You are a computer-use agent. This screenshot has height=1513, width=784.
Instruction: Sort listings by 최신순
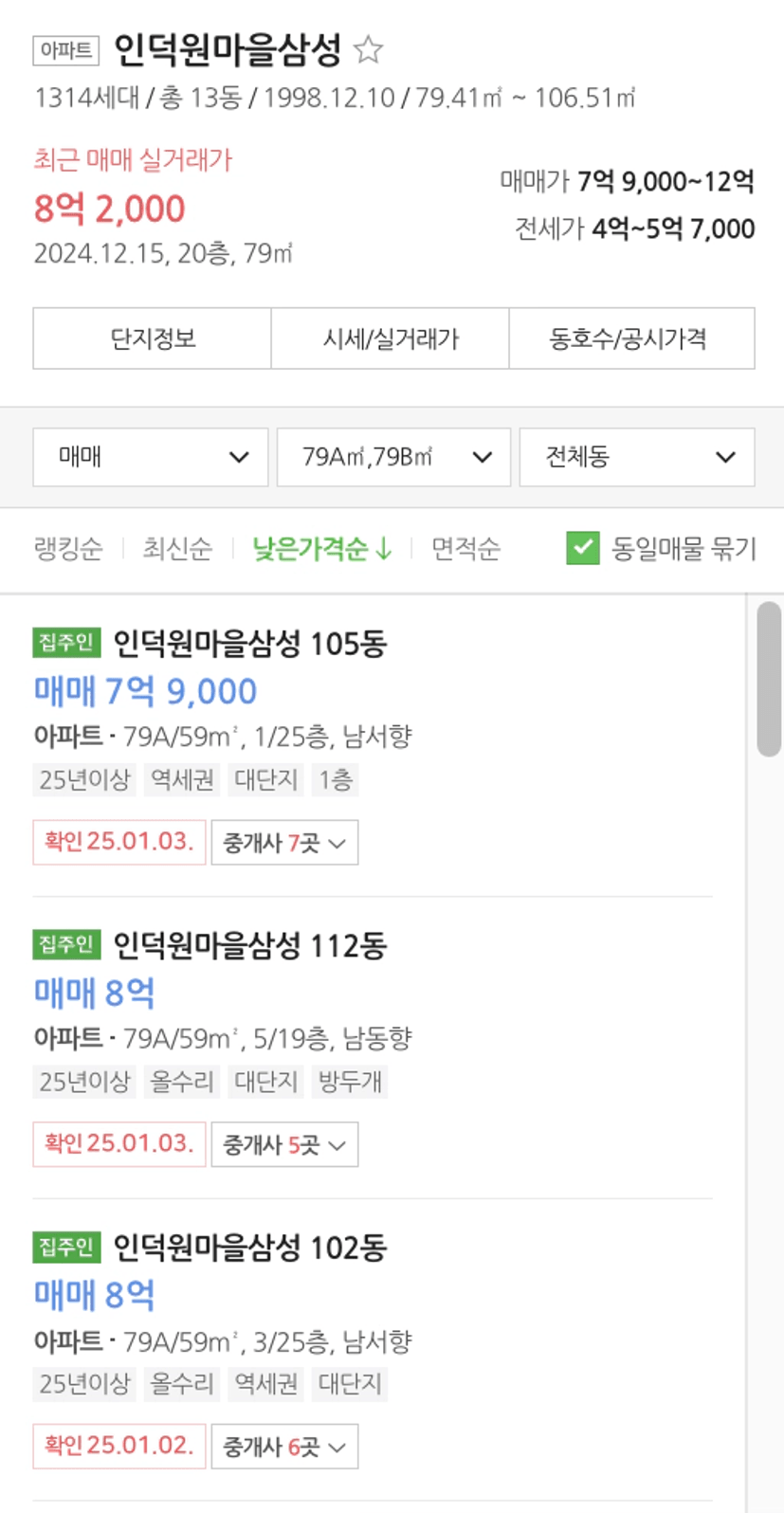[177, 549]
